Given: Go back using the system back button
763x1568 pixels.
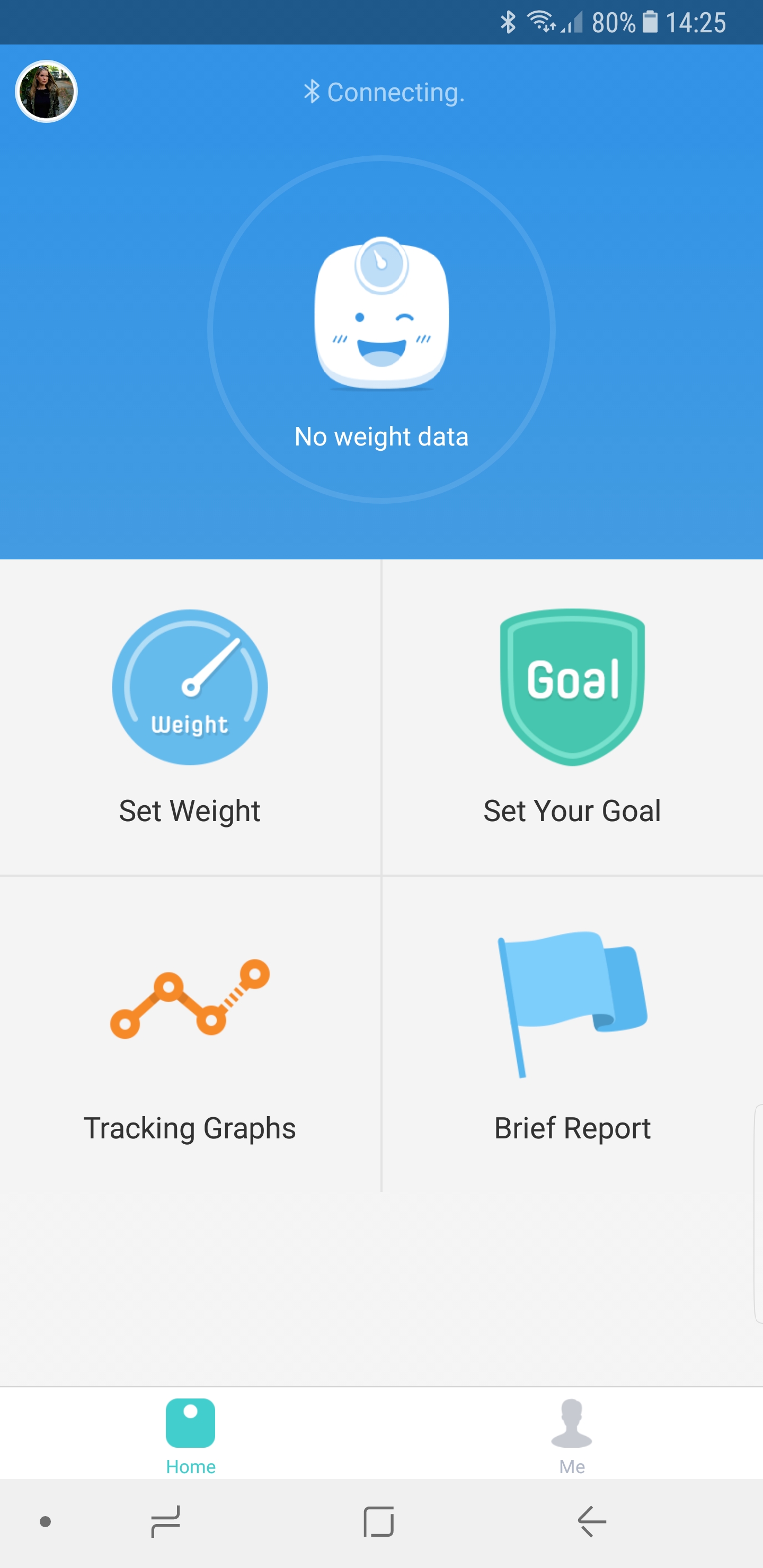Looking at the screenshot, I should pos(591,1522).
